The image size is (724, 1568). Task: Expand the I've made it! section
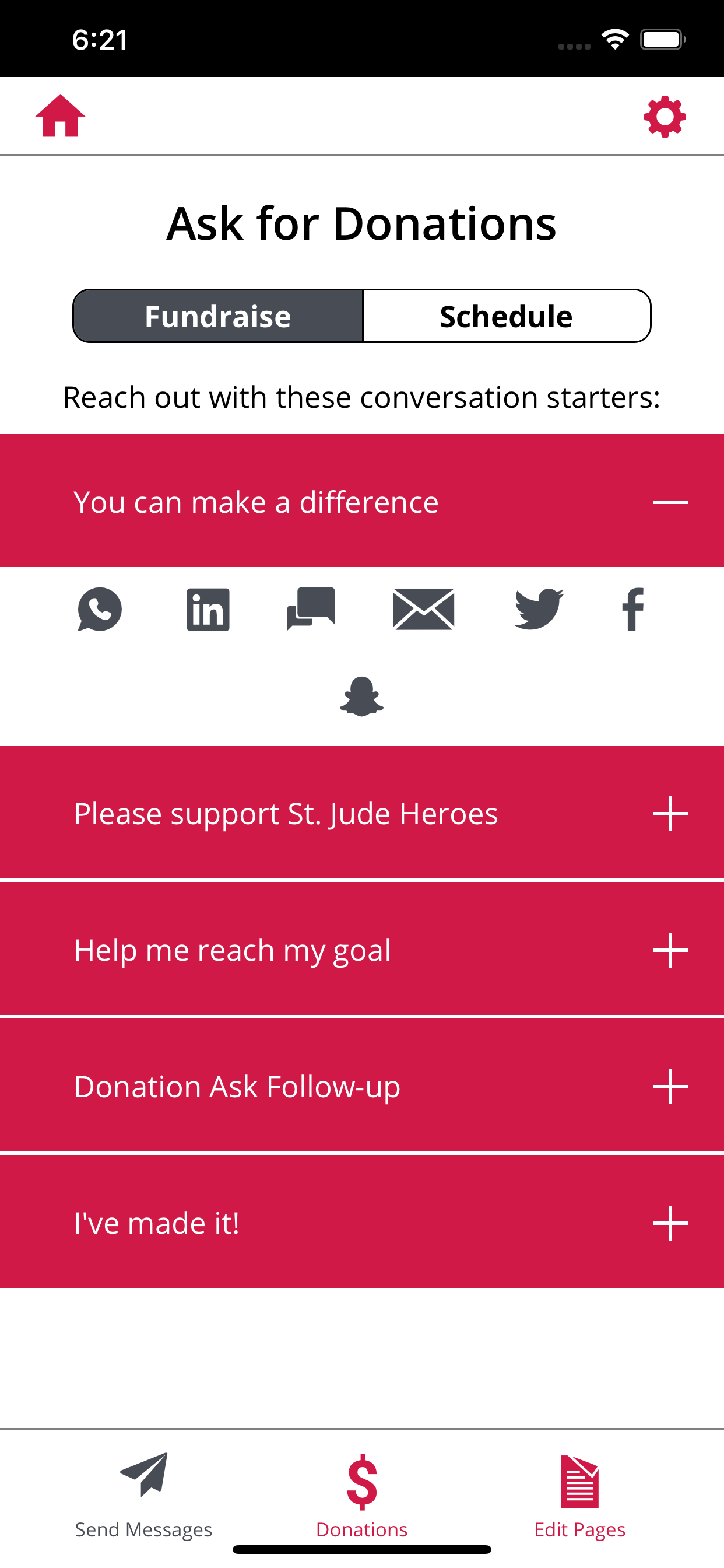pyautogui.click(x=362, y=1222)
